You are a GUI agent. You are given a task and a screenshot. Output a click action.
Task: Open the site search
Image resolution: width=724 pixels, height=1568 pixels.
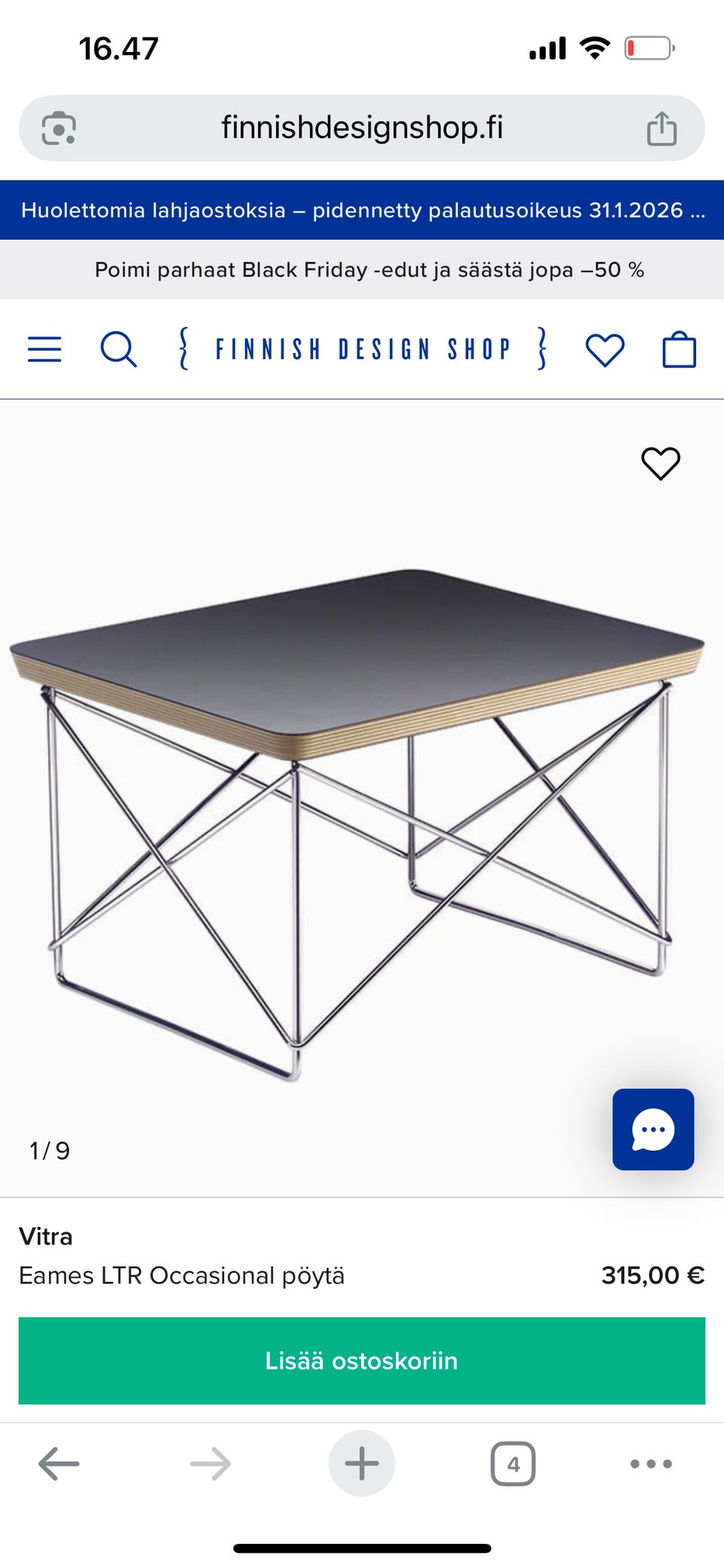click(118, 349)
